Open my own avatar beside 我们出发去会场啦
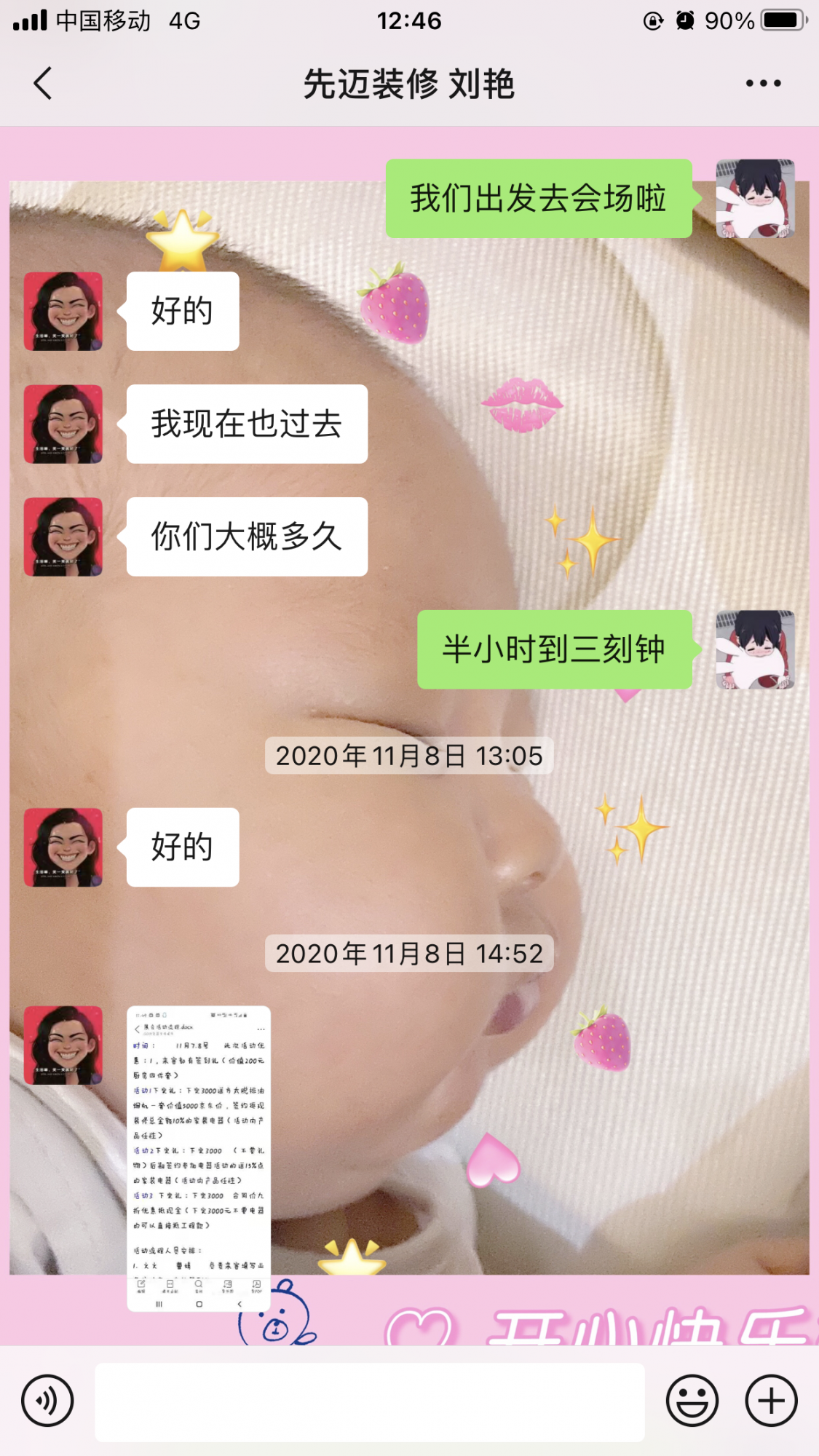 pyautogui.click(x=755, y=199)
